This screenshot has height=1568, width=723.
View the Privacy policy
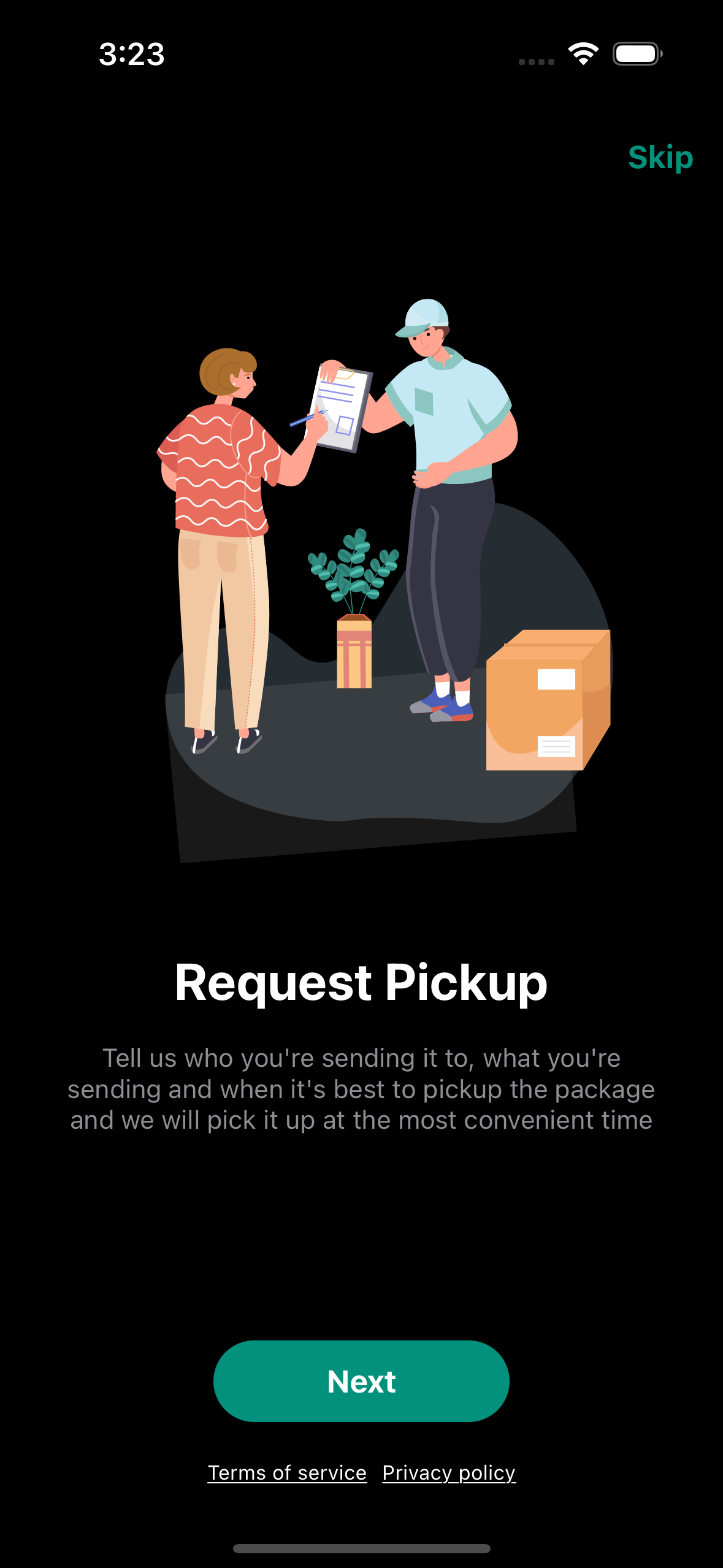448,1473
